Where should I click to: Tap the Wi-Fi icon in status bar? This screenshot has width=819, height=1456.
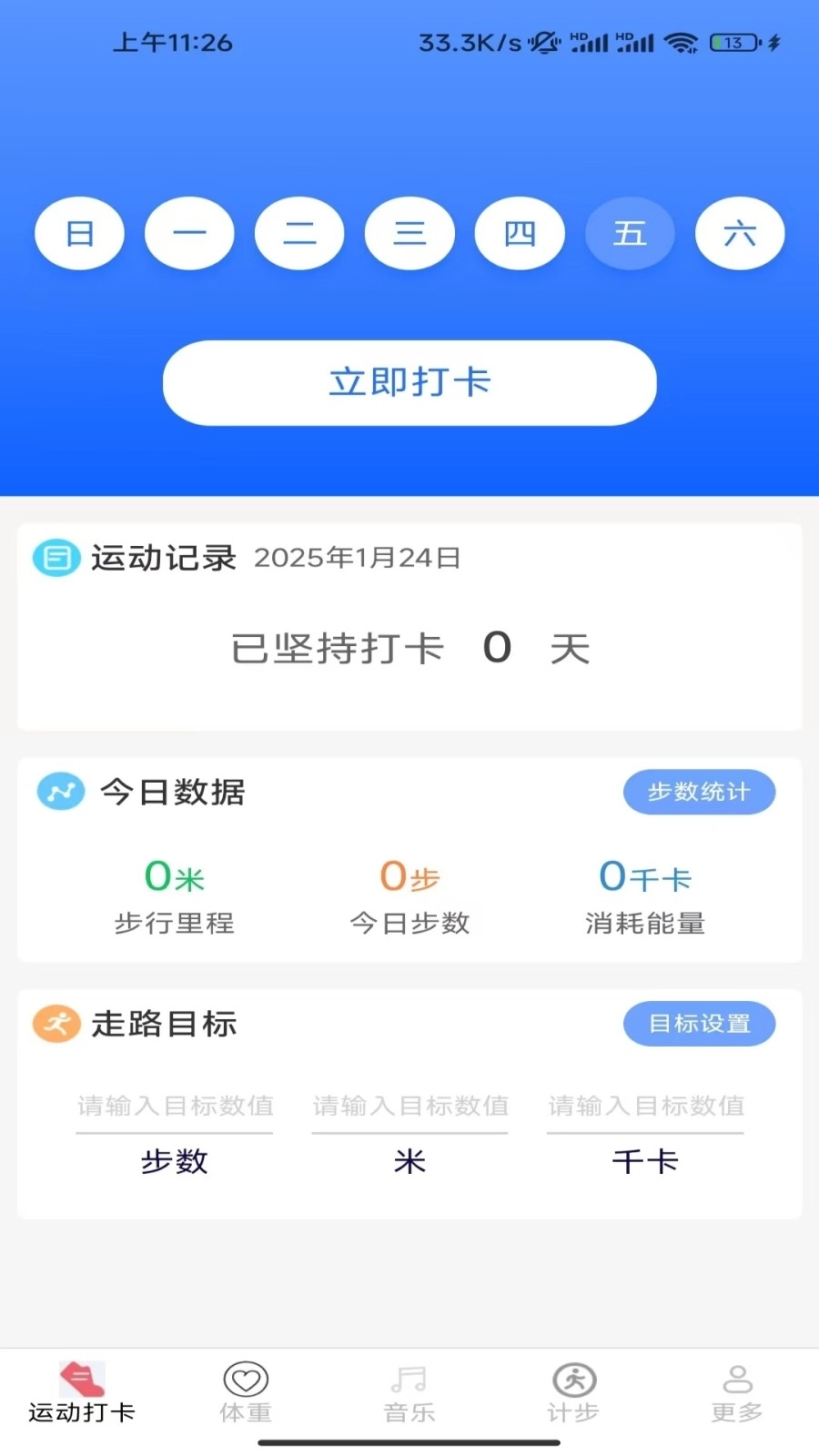(682, 42)
